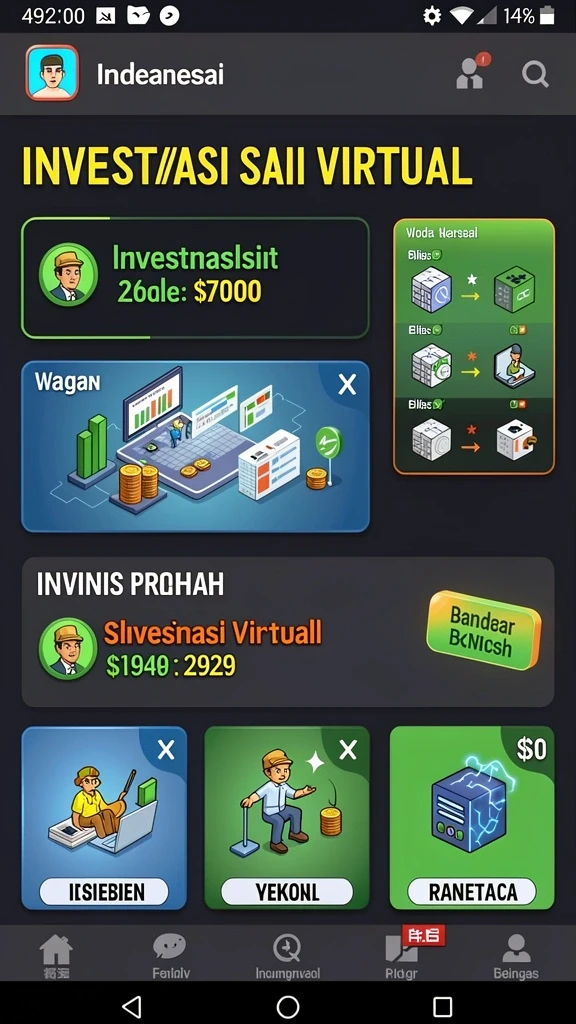This screenshot has height=1024, width=576.
Task: Open the search magnifier icon
Action: point(535,74)
